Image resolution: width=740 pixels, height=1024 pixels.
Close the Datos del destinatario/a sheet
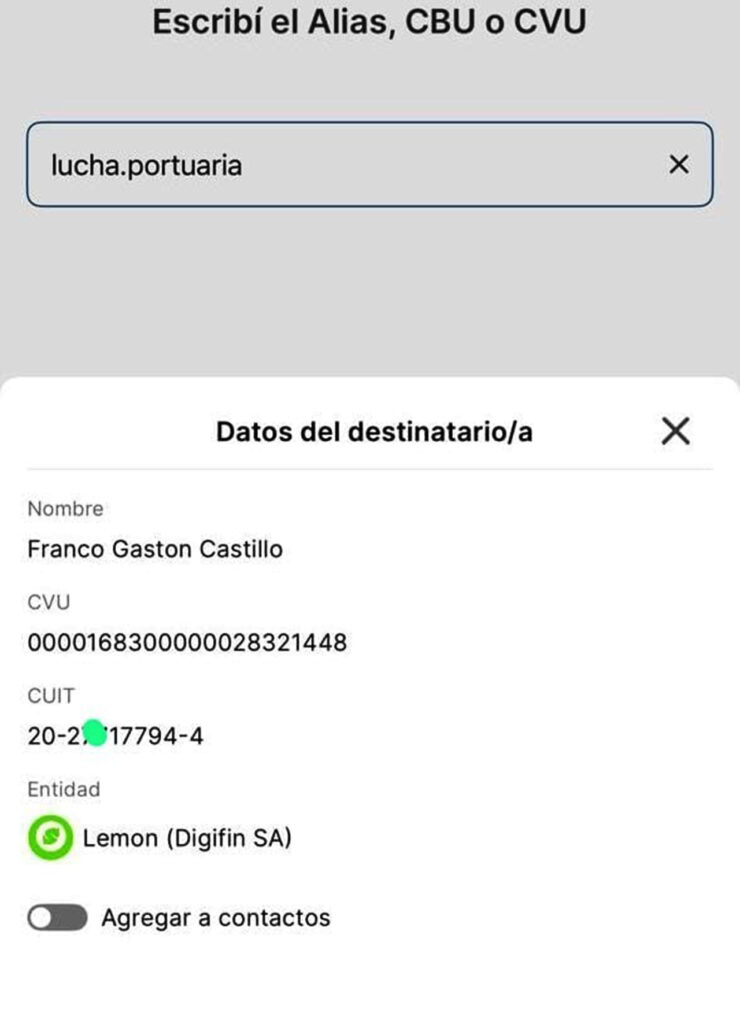click(x=675, y=431)
